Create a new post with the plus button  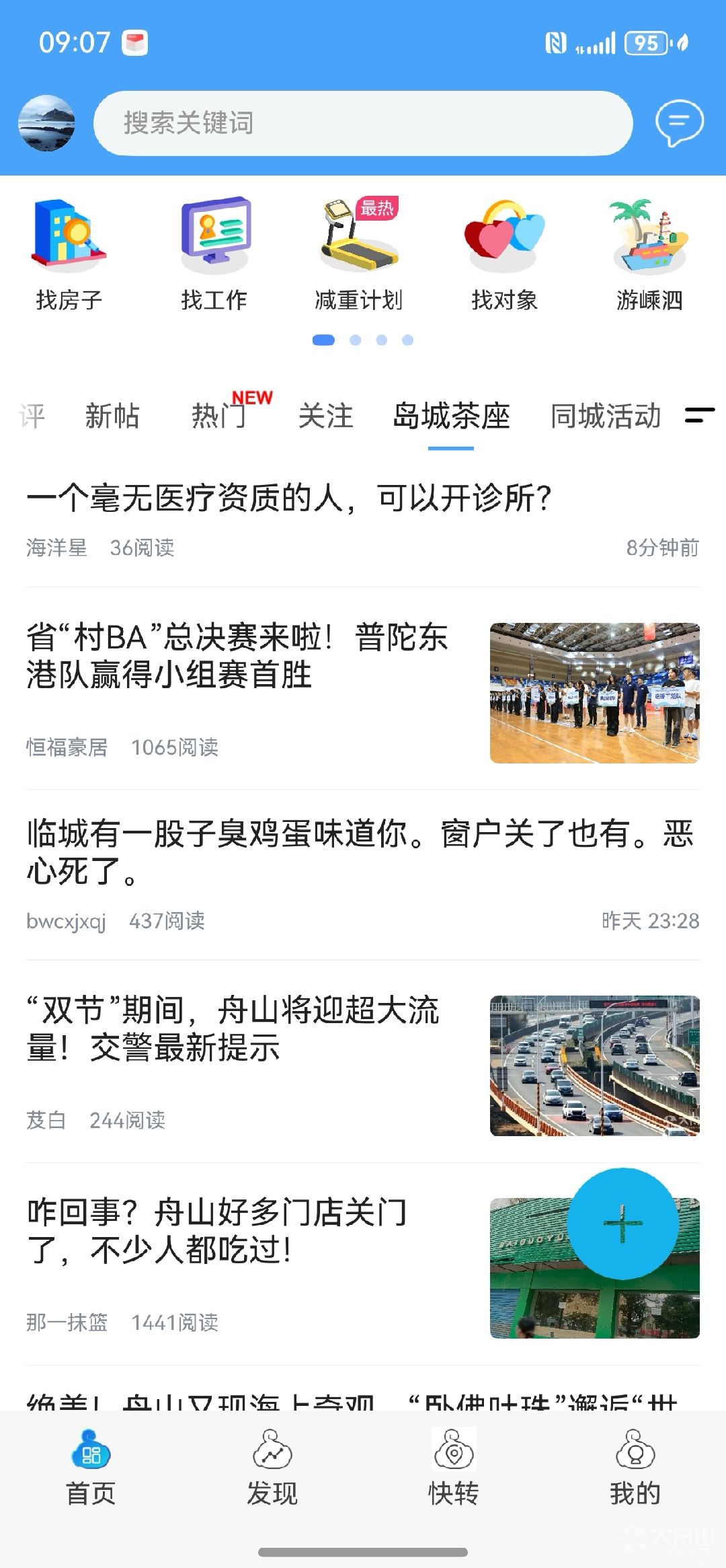pyautogui.click(x=622, y=1224)
